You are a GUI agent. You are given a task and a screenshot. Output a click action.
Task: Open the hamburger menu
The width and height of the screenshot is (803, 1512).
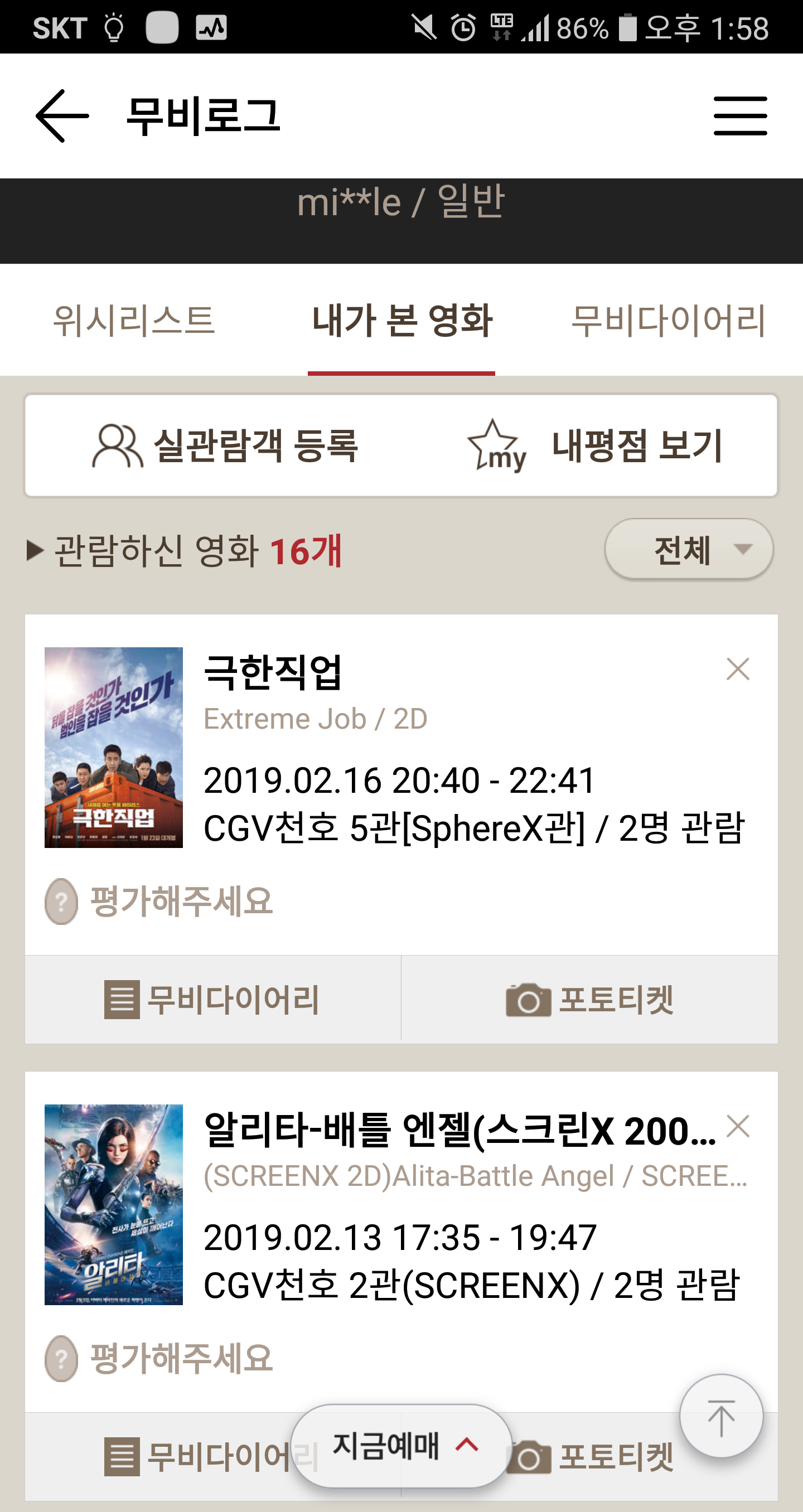tap(740, 116)
